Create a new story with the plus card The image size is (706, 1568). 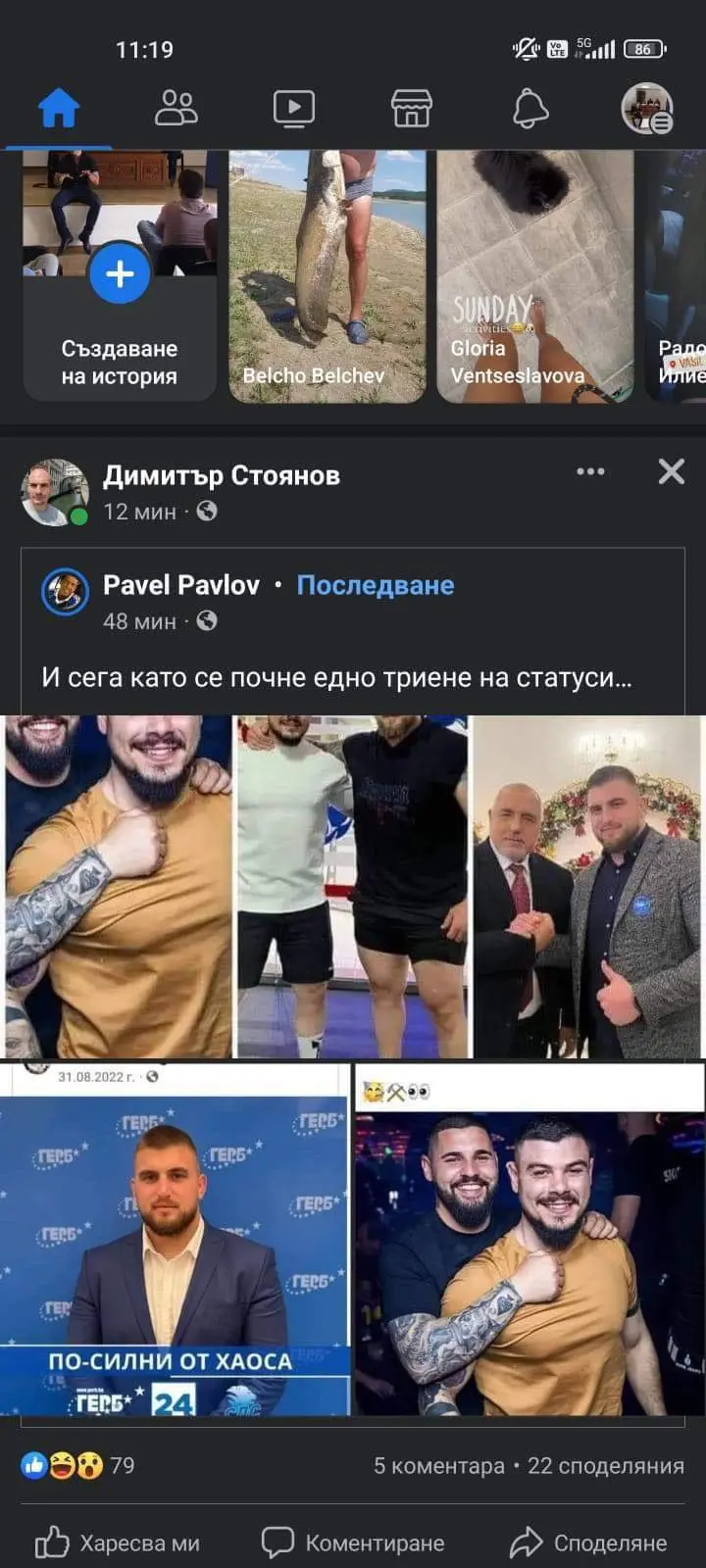pyautogui.click(x=120, y=274)
